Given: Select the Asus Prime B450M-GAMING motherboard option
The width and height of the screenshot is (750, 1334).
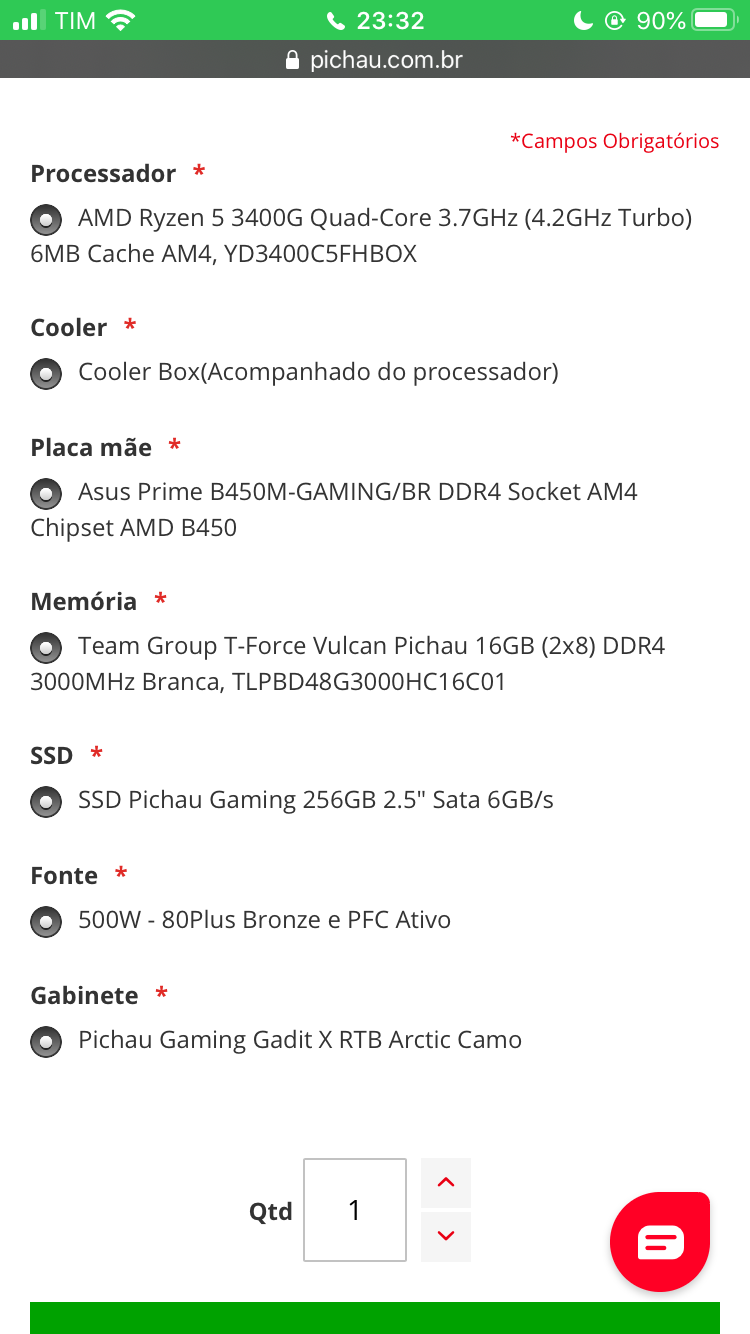Looking at the screenshot, I should [45, 493].
